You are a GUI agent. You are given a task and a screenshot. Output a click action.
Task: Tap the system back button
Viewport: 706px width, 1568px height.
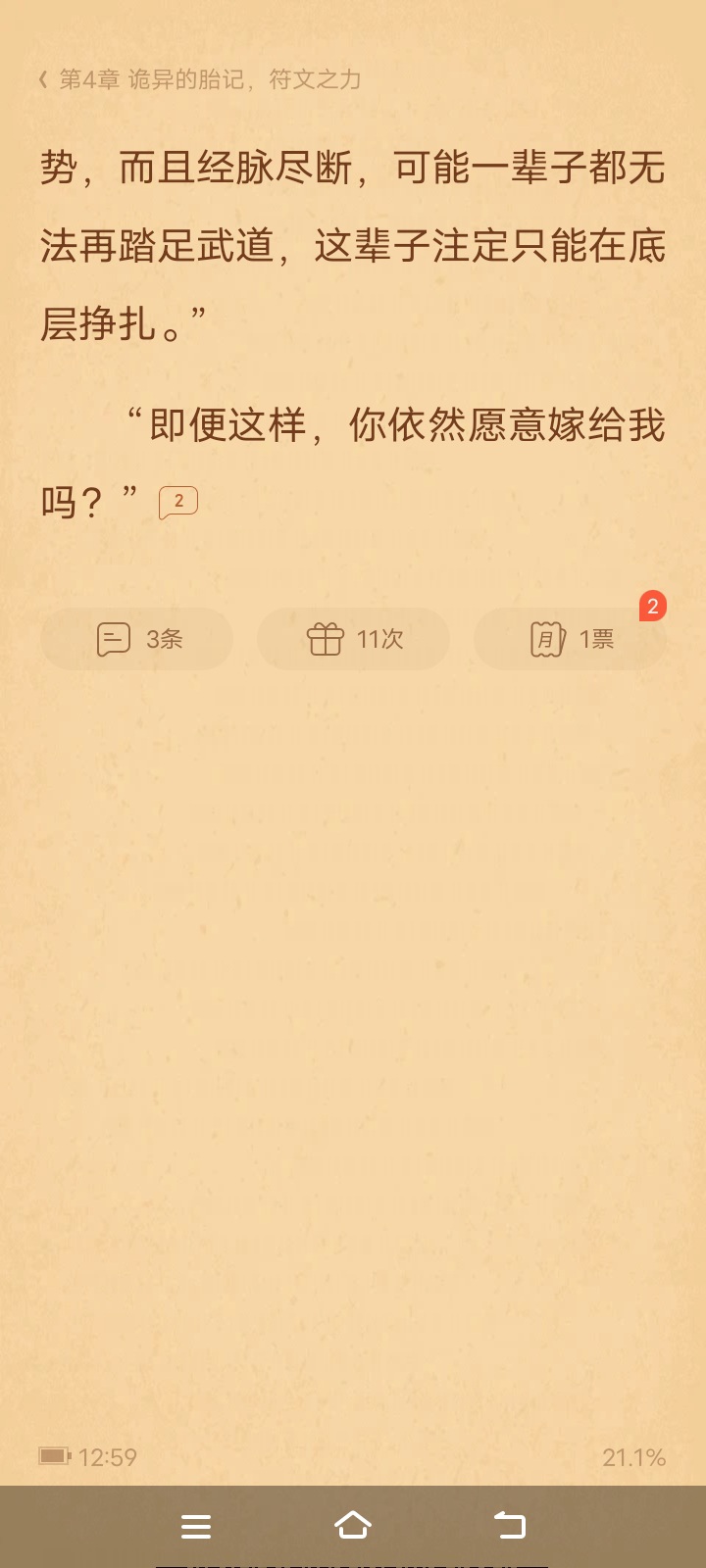coord(509,1526)
